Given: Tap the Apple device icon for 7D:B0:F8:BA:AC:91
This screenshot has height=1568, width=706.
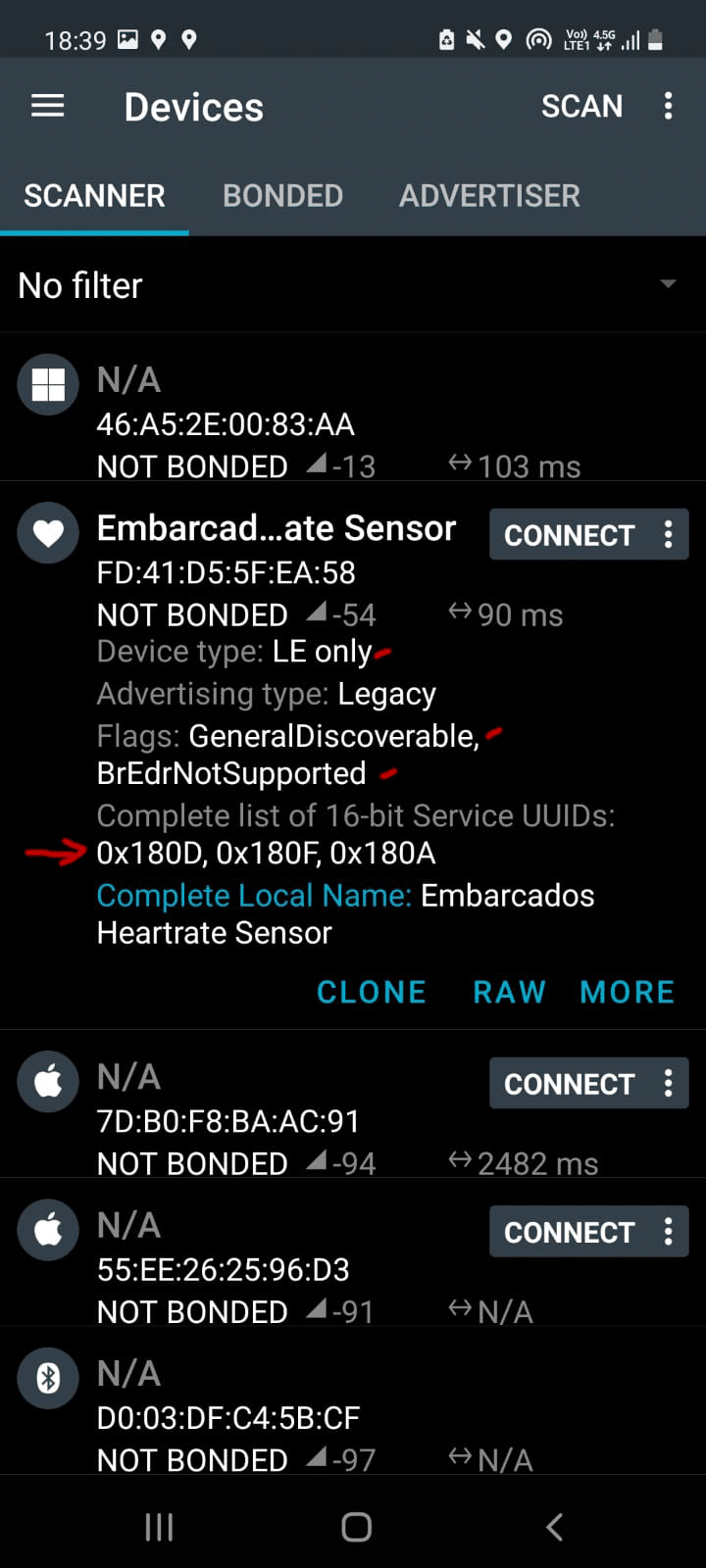Looking at the screenshot, I should [x=47, y=1082].
